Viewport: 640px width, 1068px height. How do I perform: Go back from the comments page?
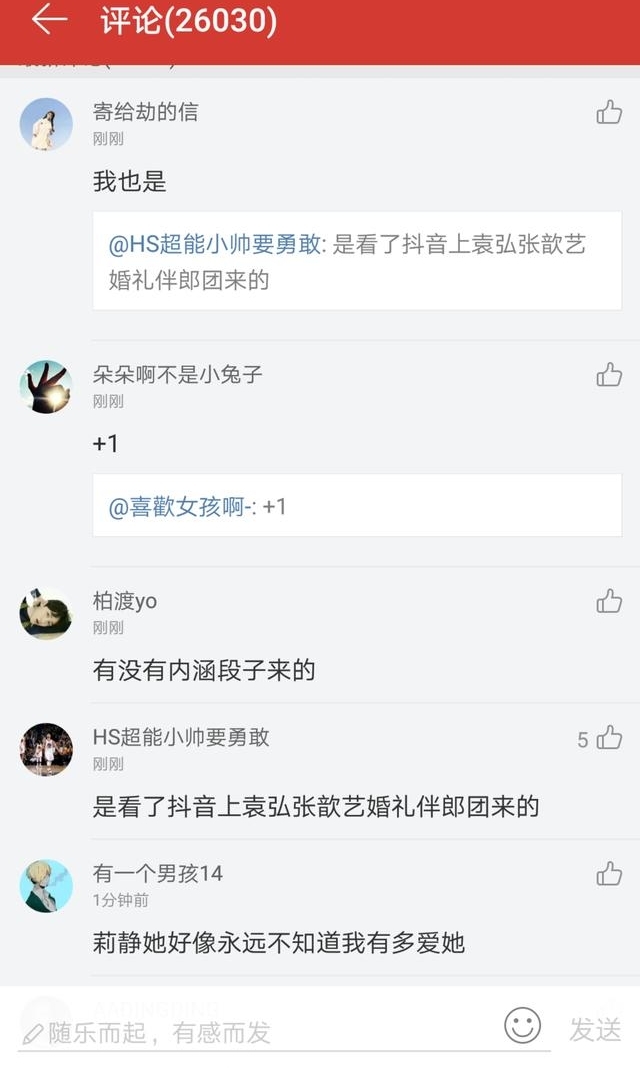coord(48,20)
